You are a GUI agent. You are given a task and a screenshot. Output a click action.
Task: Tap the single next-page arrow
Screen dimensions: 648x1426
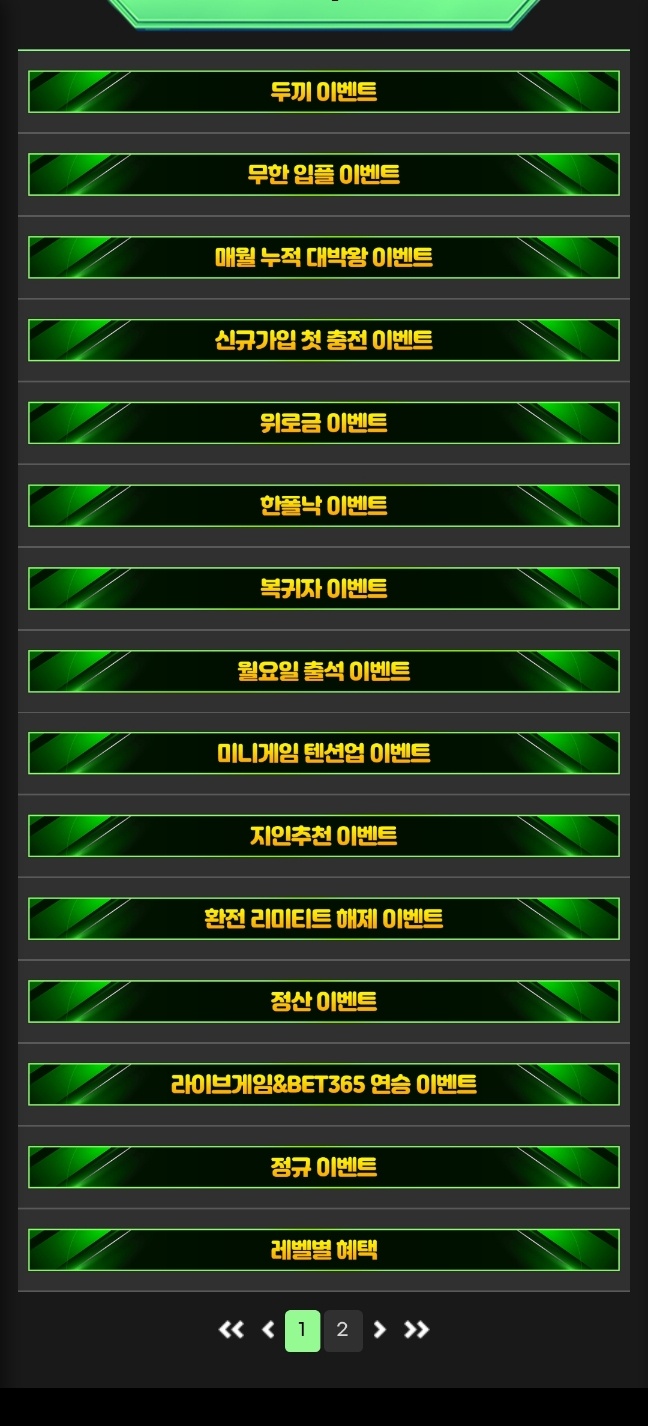[379, 1330]
